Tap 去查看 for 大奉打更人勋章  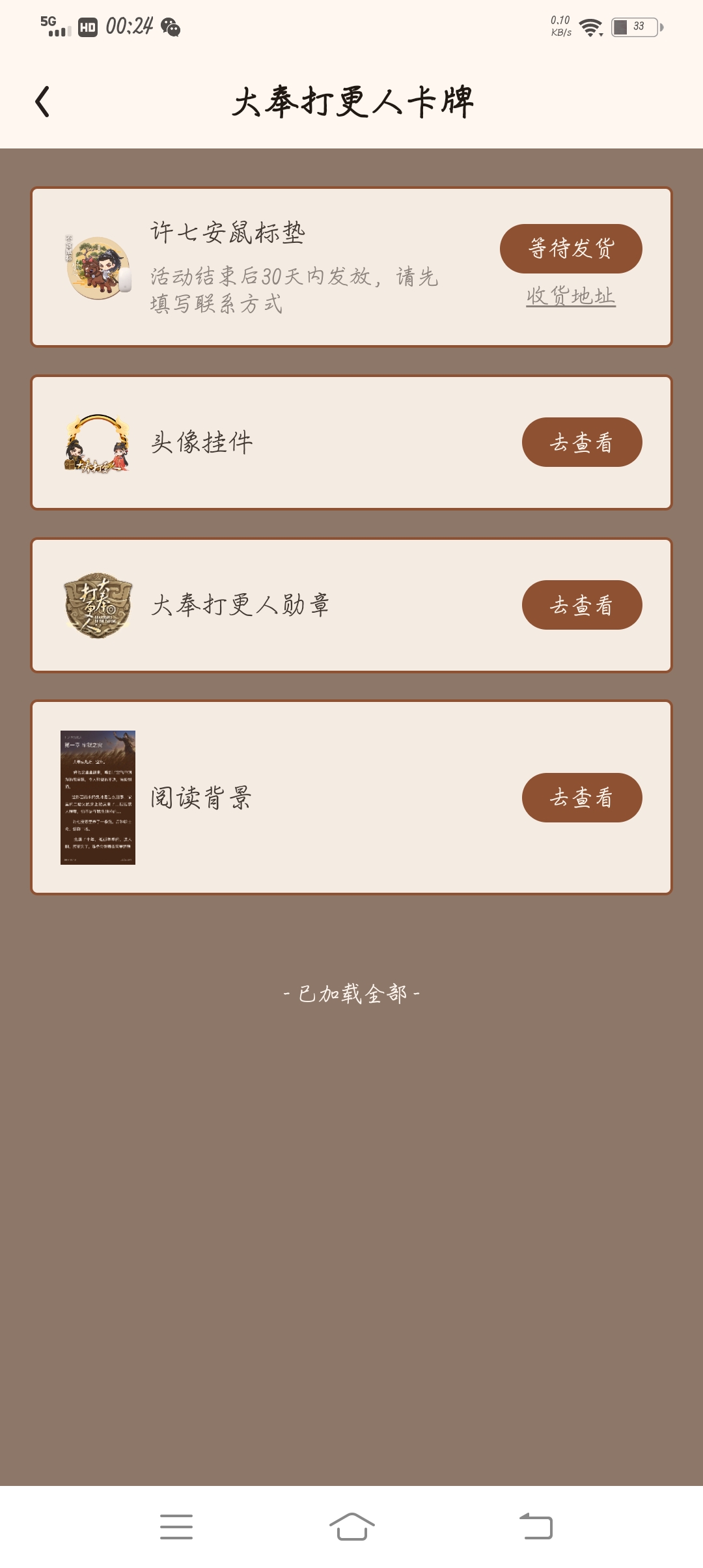click(582, 605)
